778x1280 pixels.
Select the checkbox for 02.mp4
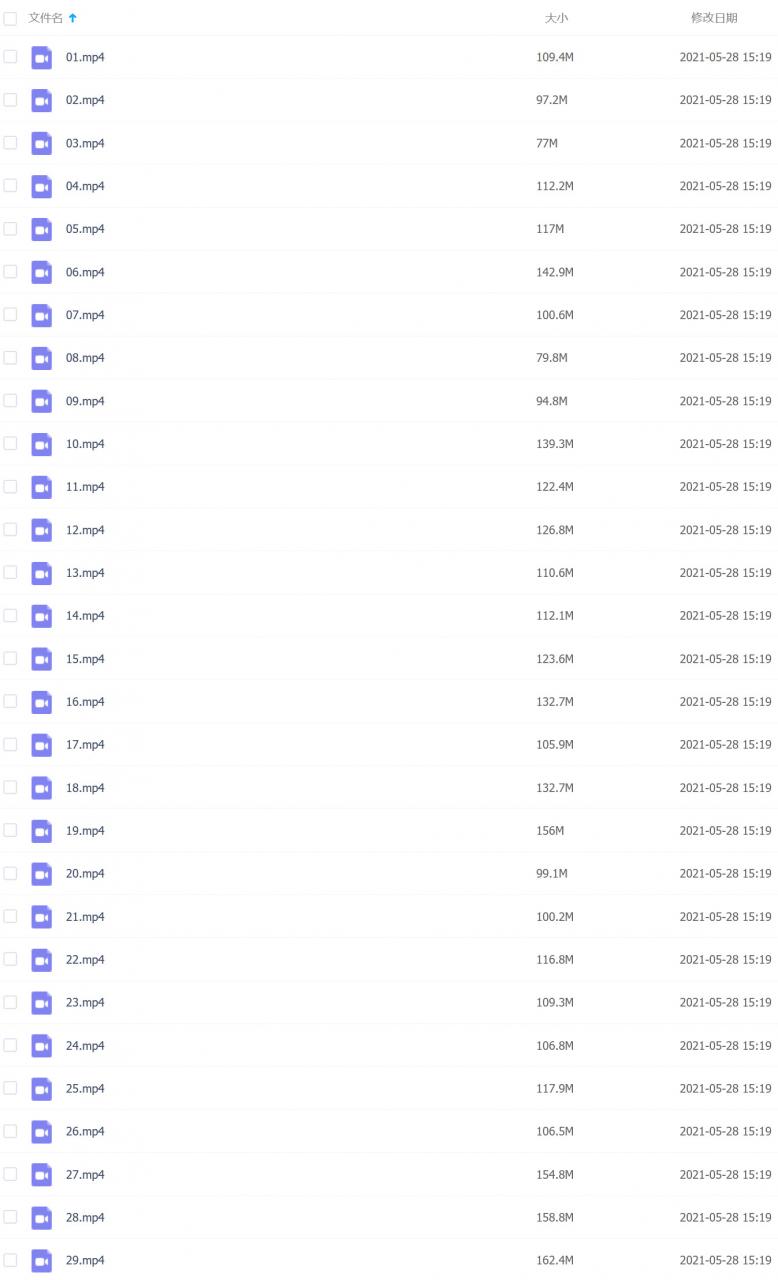pyautogui.click(x=10, y=100)
